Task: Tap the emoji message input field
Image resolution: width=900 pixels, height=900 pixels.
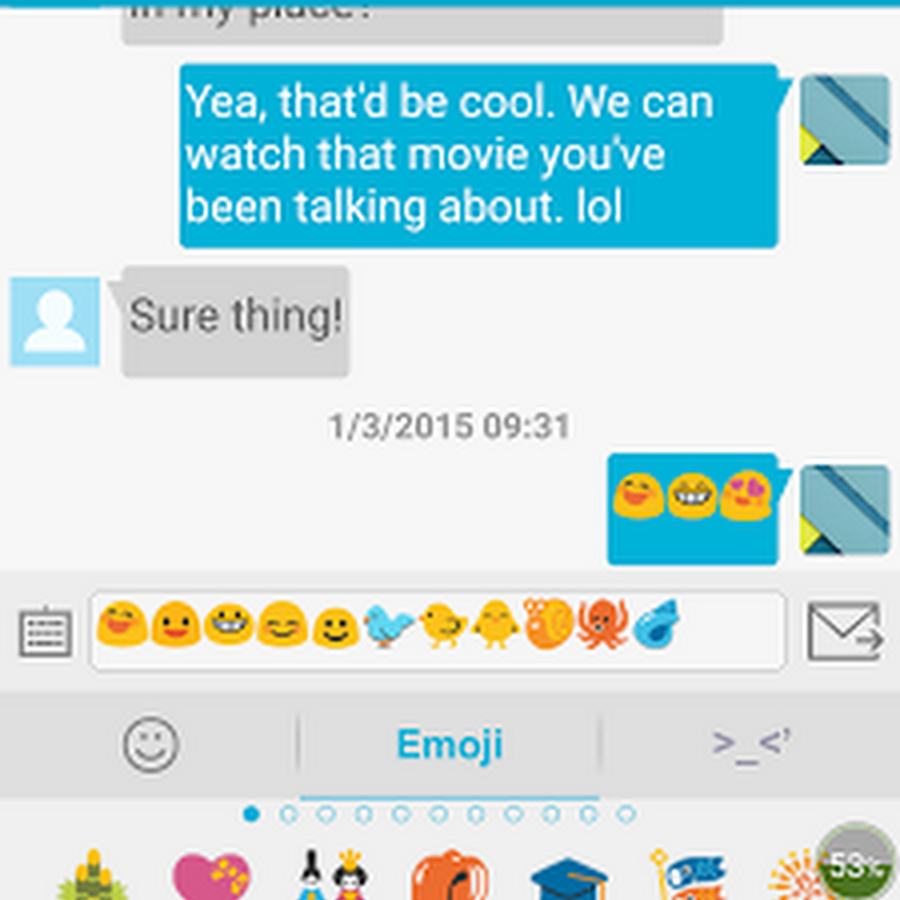Action: [438, 631]
